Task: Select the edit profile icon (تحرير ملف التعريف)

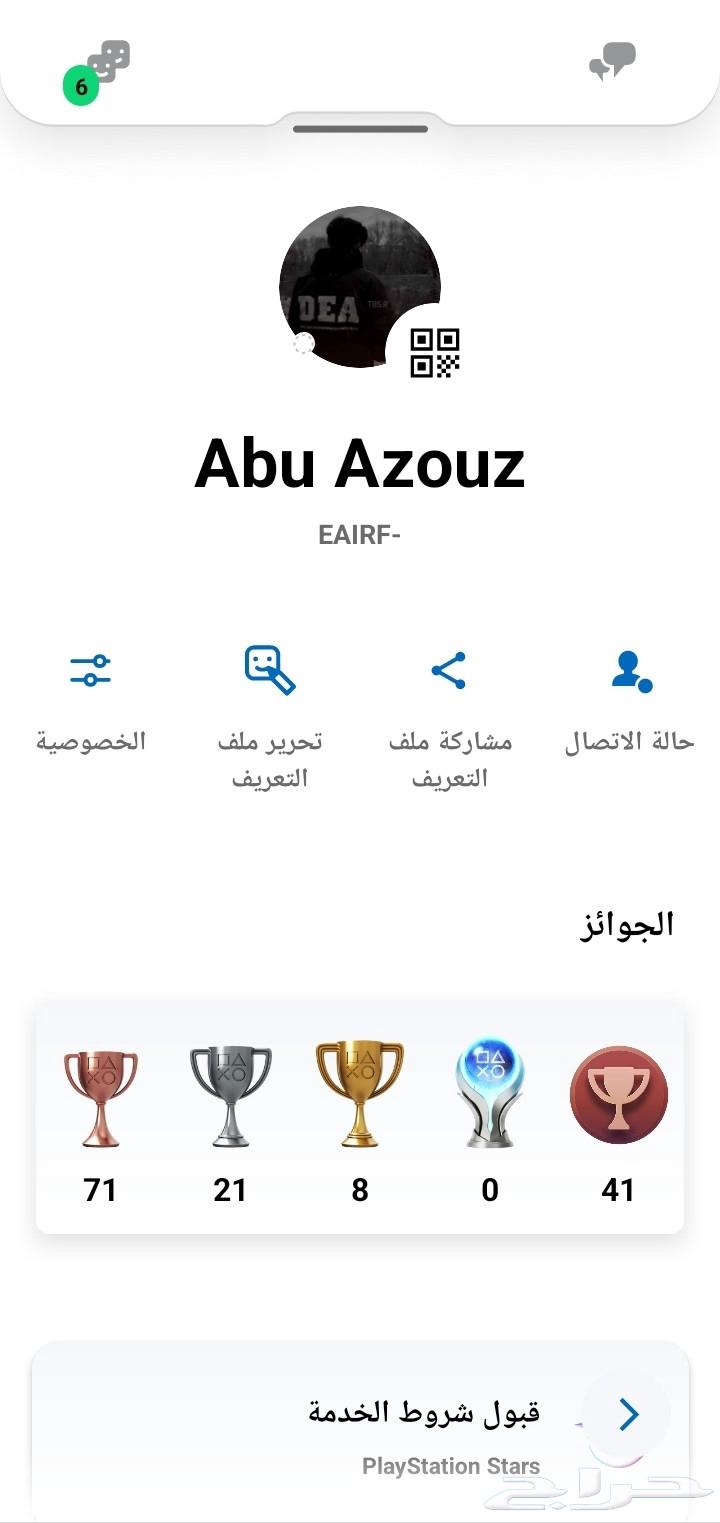Action: (268, 672)
